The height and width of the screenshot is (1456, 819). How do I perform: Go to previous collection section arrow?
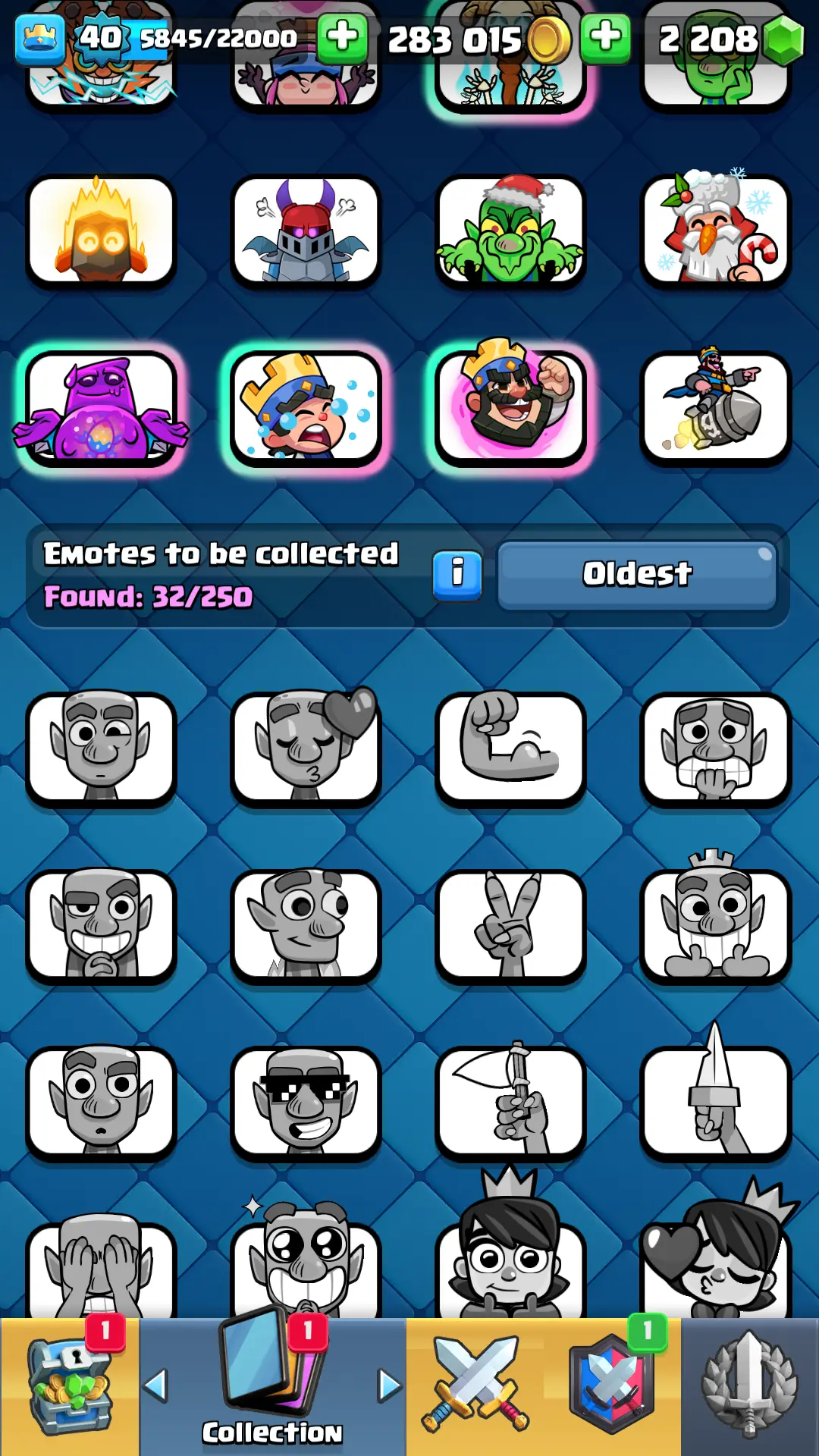[x=155, y=1386]
